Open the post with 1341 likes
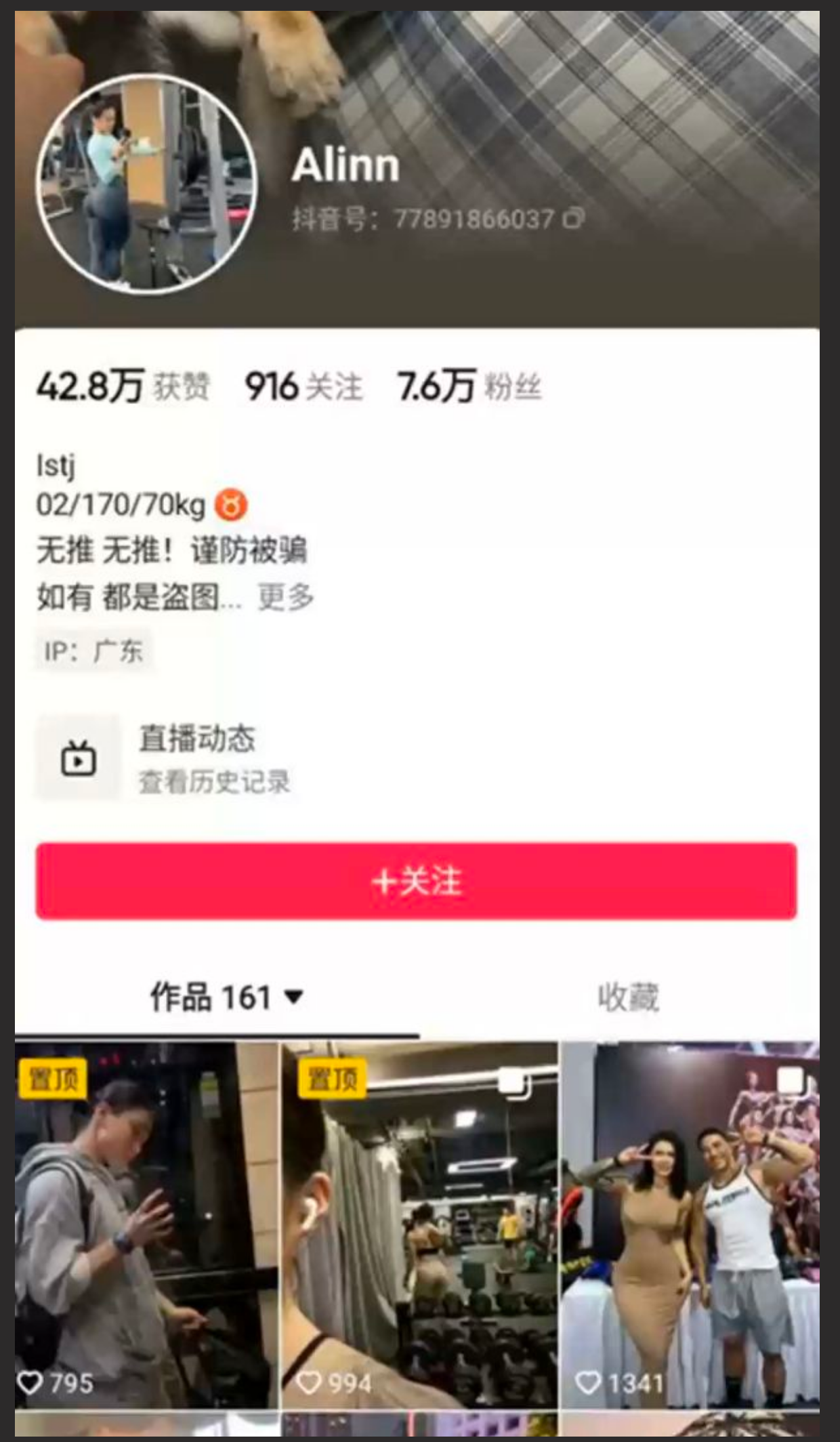The height and width of the screenshot is (1442, 840). coord(690,1225)
